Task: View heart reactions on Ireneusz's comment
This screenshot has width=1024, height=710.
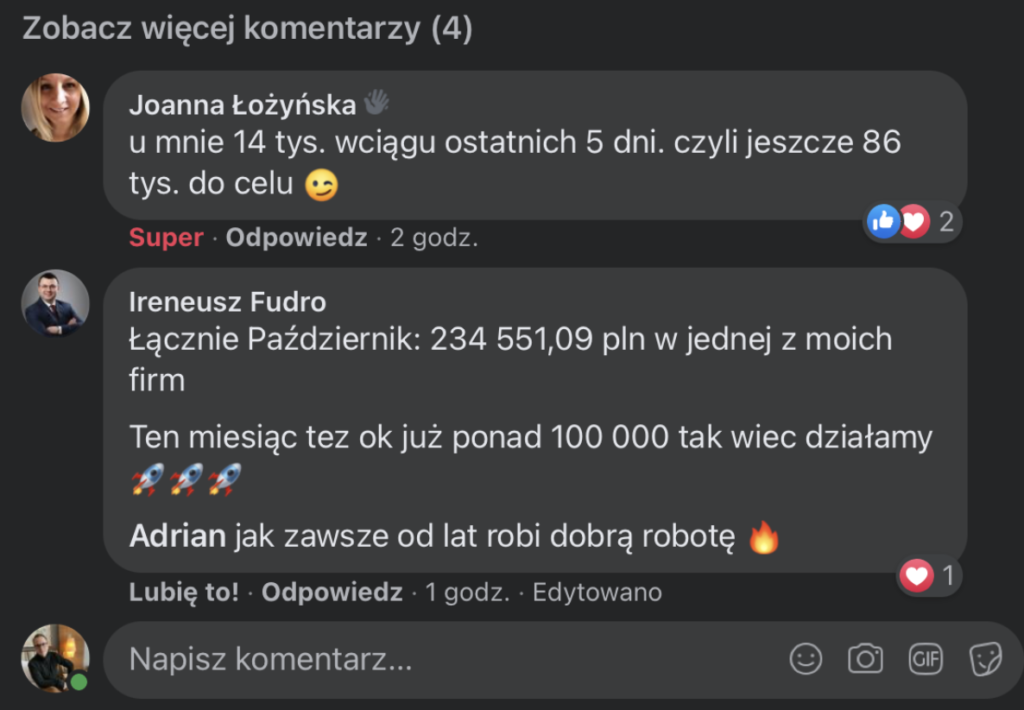Action: [x=929, y=575]
